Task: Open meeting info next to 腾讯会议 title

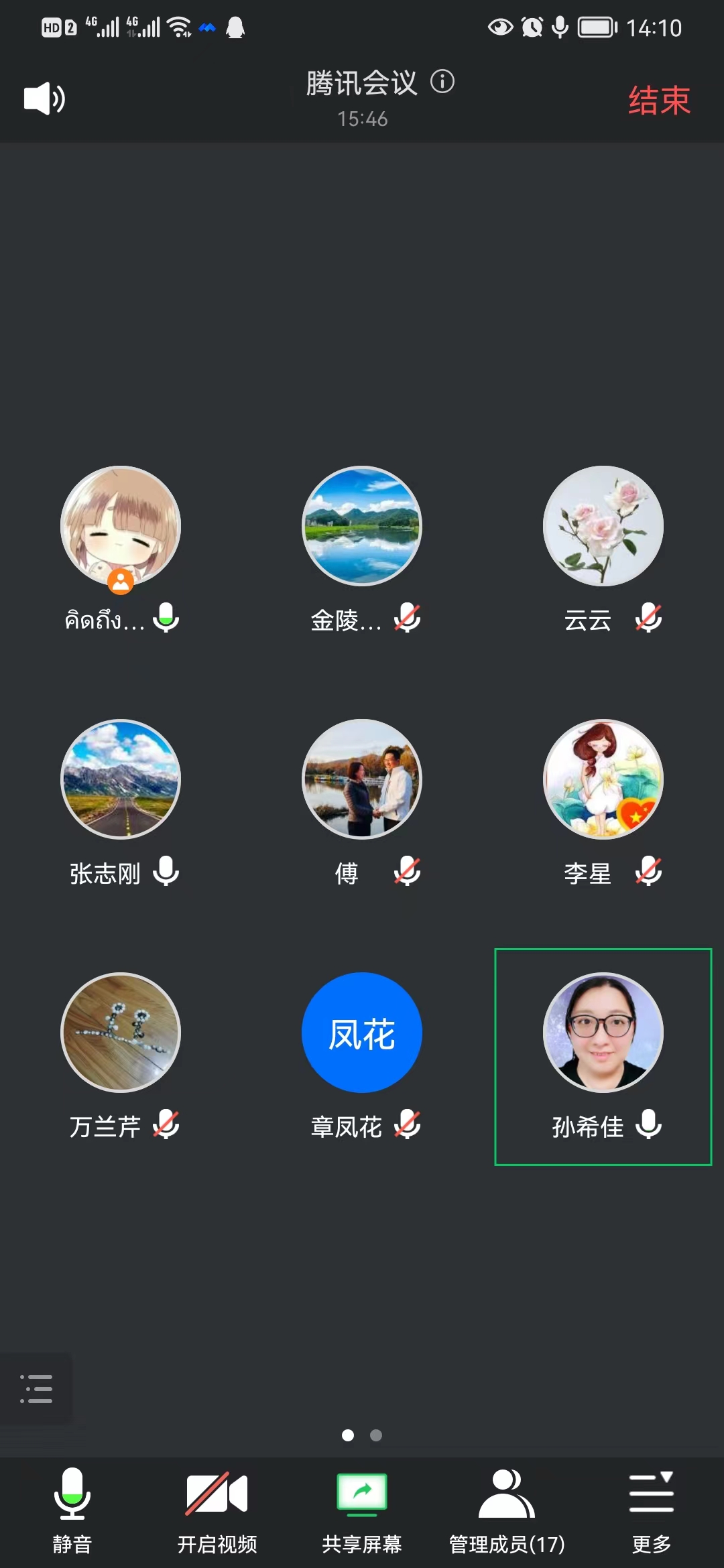Action: (442, 82)
